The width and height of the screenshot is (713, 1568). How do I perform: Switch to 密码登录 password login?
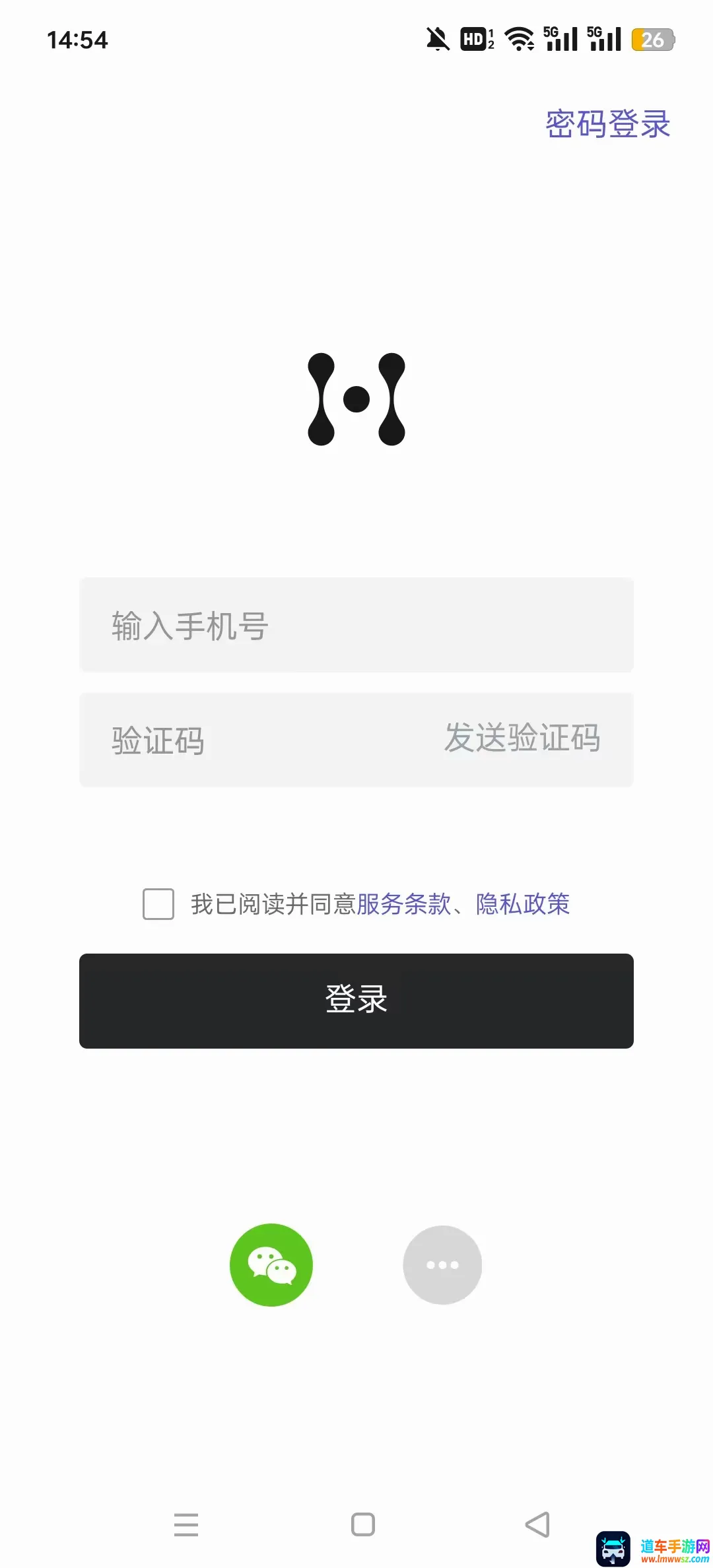tap(607, 124)
